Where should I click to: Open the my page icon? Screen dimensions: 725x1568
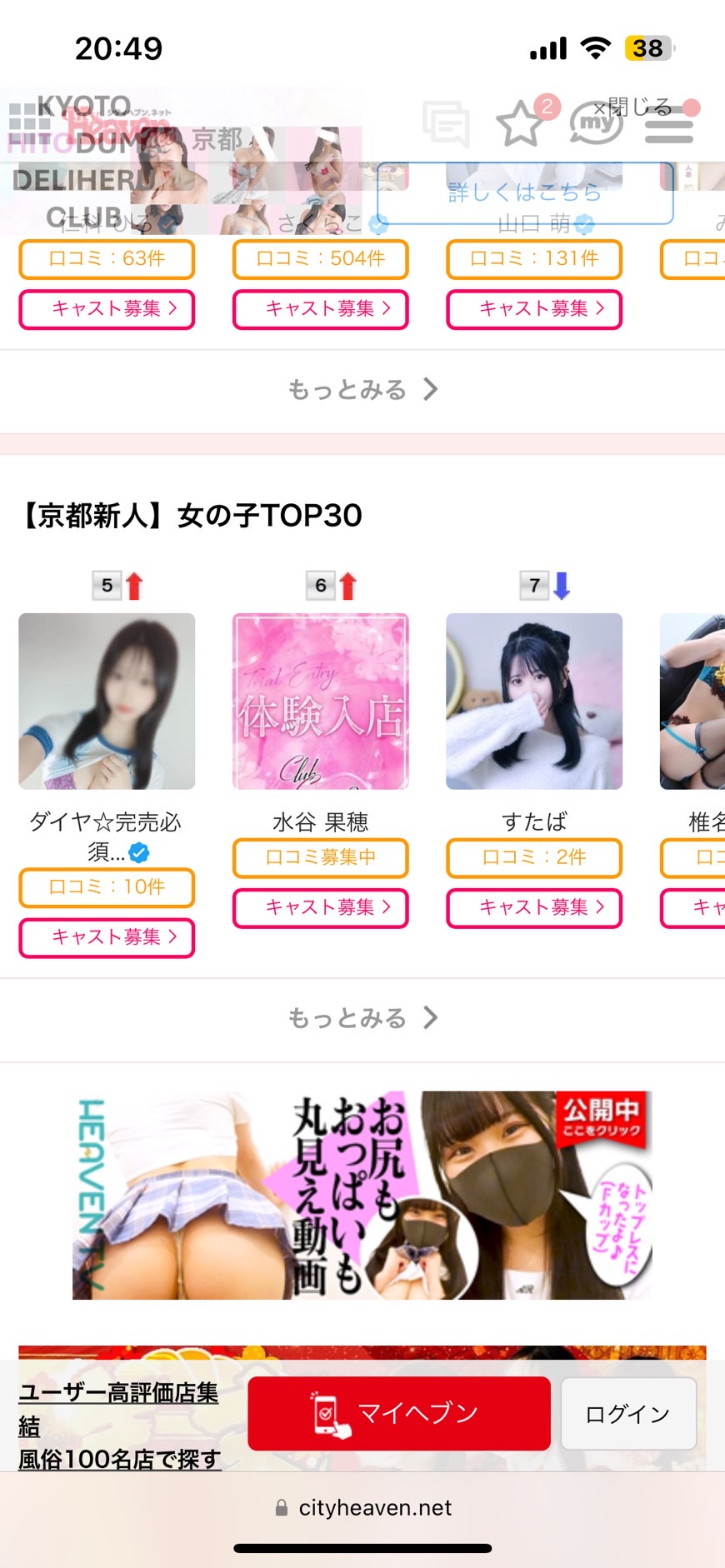point(595,124)
